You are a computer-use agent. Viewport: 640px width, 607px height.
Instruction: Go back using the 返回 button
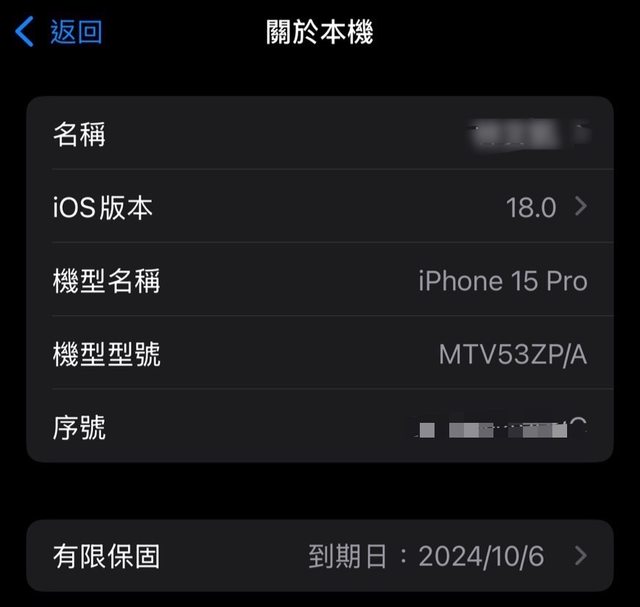(60, 32)
